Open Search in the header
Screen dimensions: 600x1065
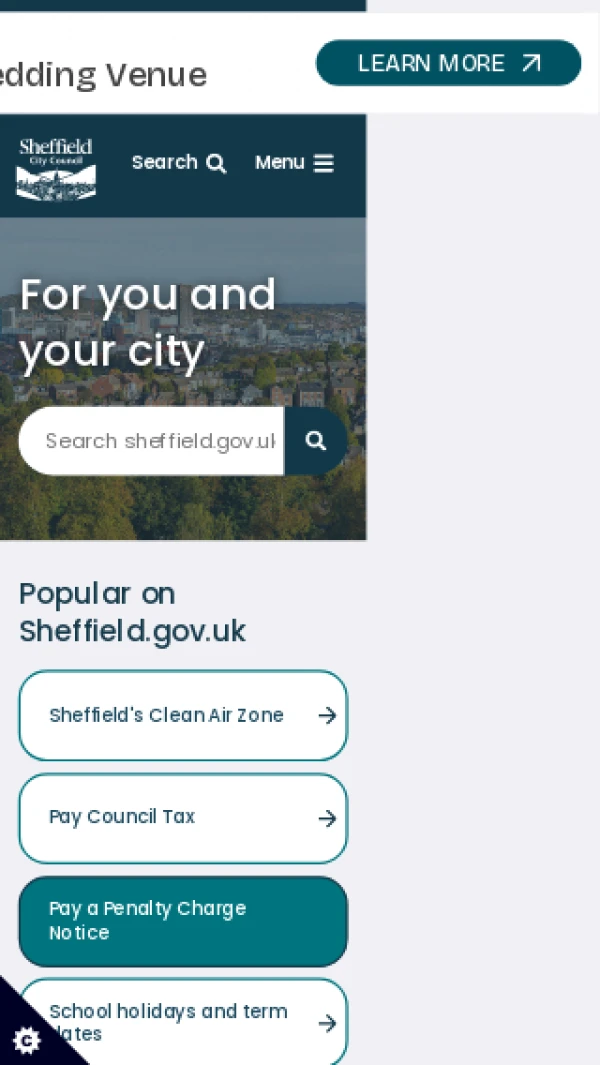178,163
